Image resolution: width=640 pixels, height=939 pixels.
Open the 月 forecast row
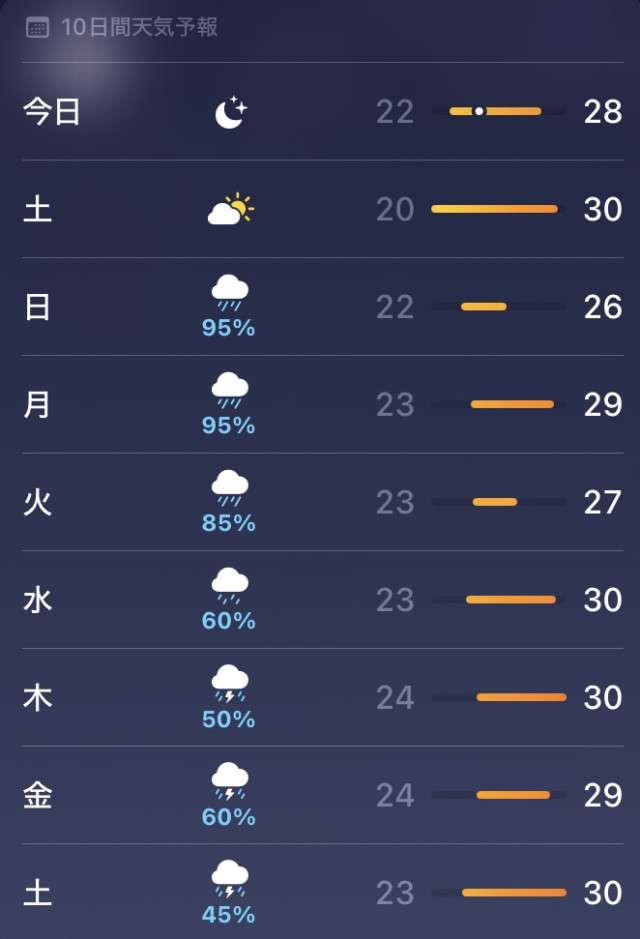click(x=320, y=404)
